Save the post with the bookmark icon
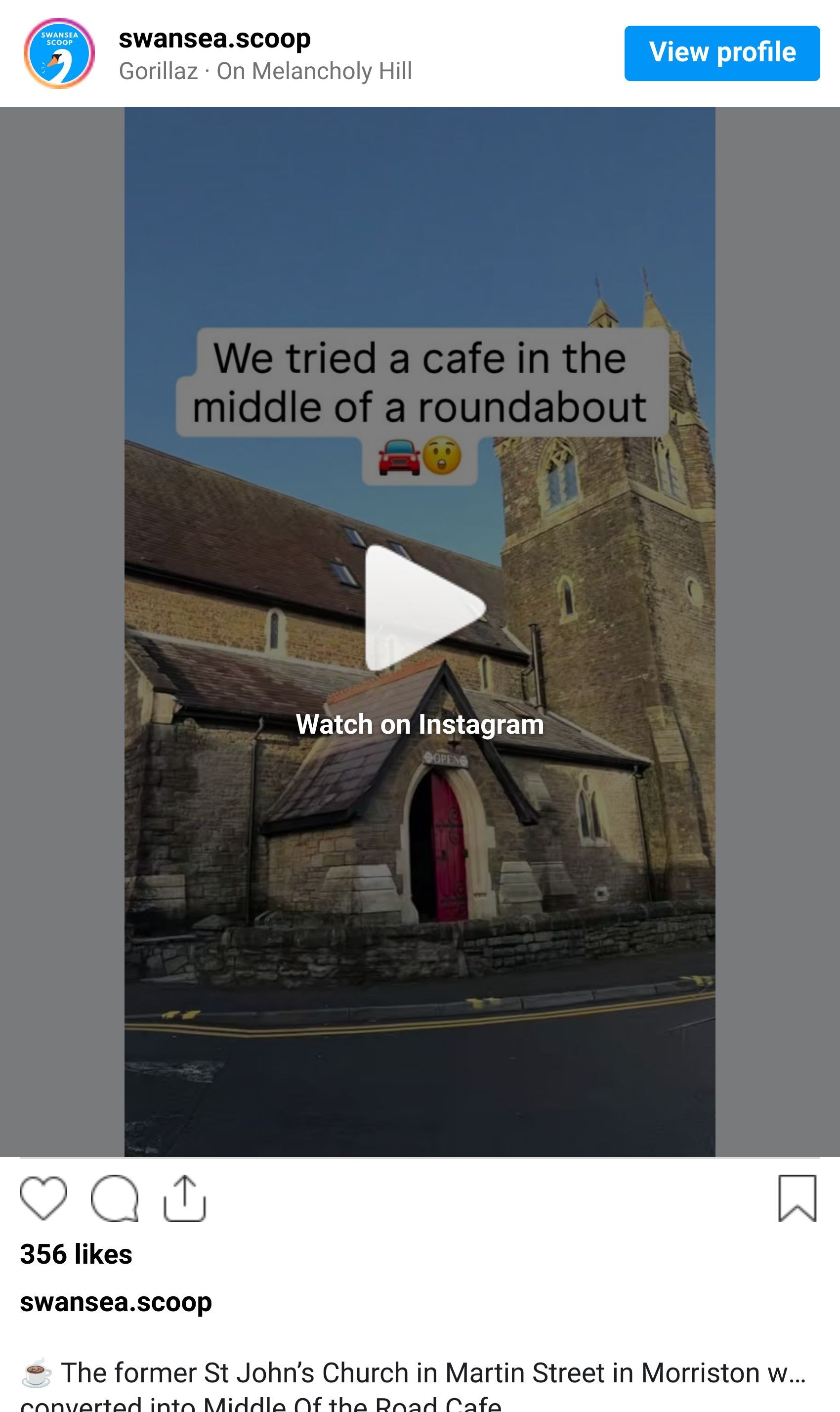Screen dimensions: 840x1412 point(797,1198)
